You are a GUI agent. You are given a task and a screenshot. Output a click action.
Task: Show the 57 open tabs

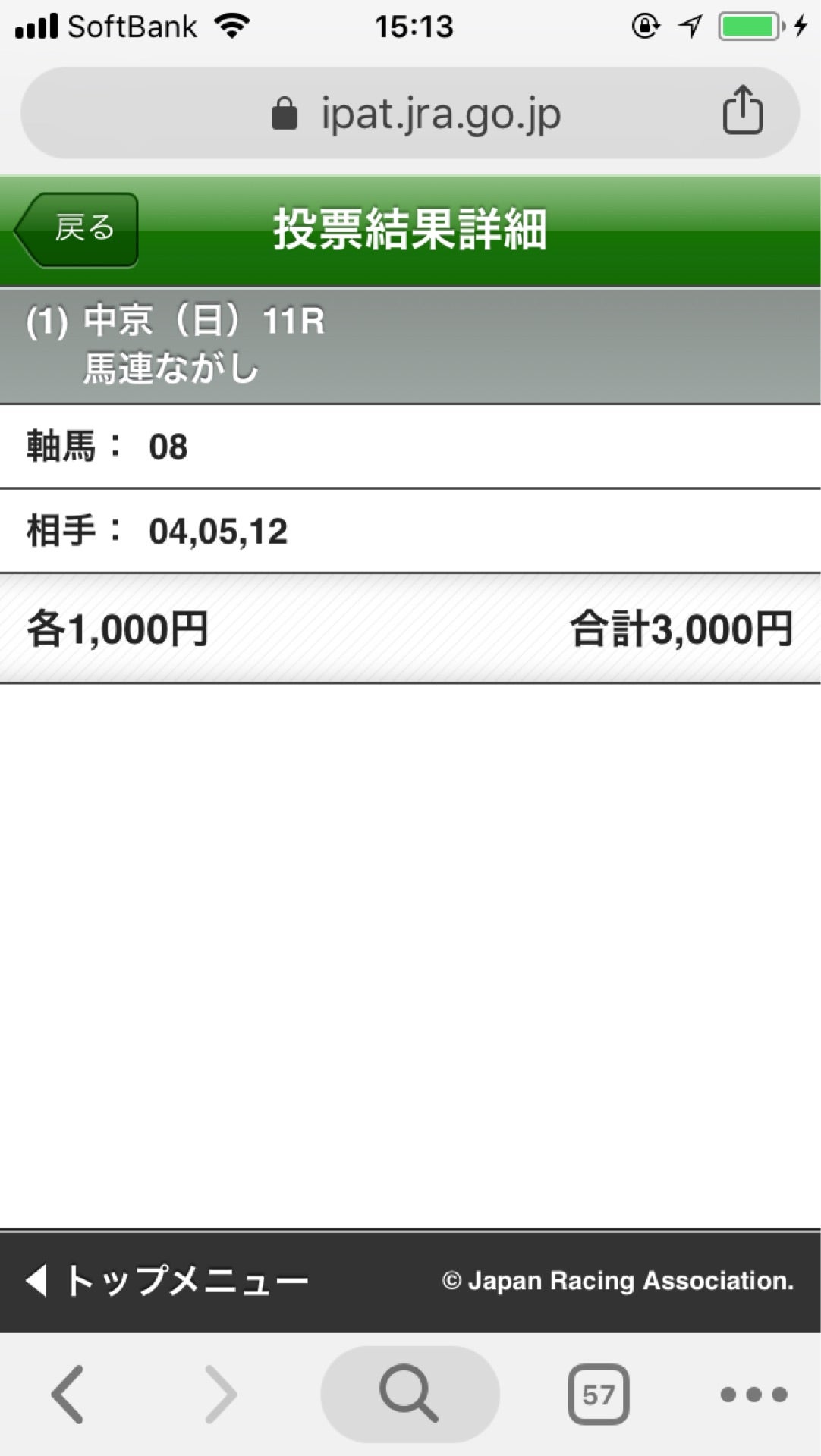598,1394
